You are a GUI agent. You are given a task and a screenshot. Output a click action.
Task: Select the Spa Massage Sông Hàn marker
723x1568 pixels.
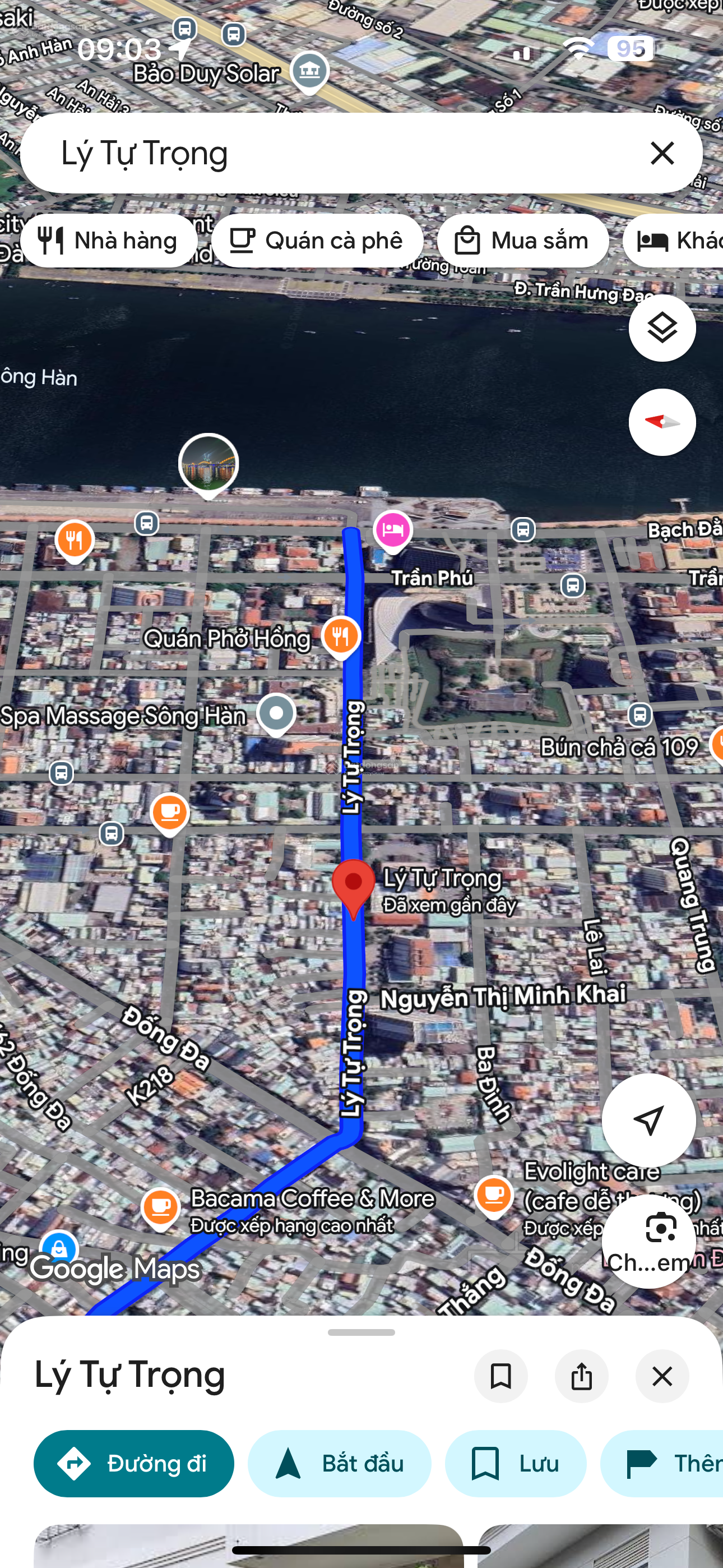click(276, 713)
